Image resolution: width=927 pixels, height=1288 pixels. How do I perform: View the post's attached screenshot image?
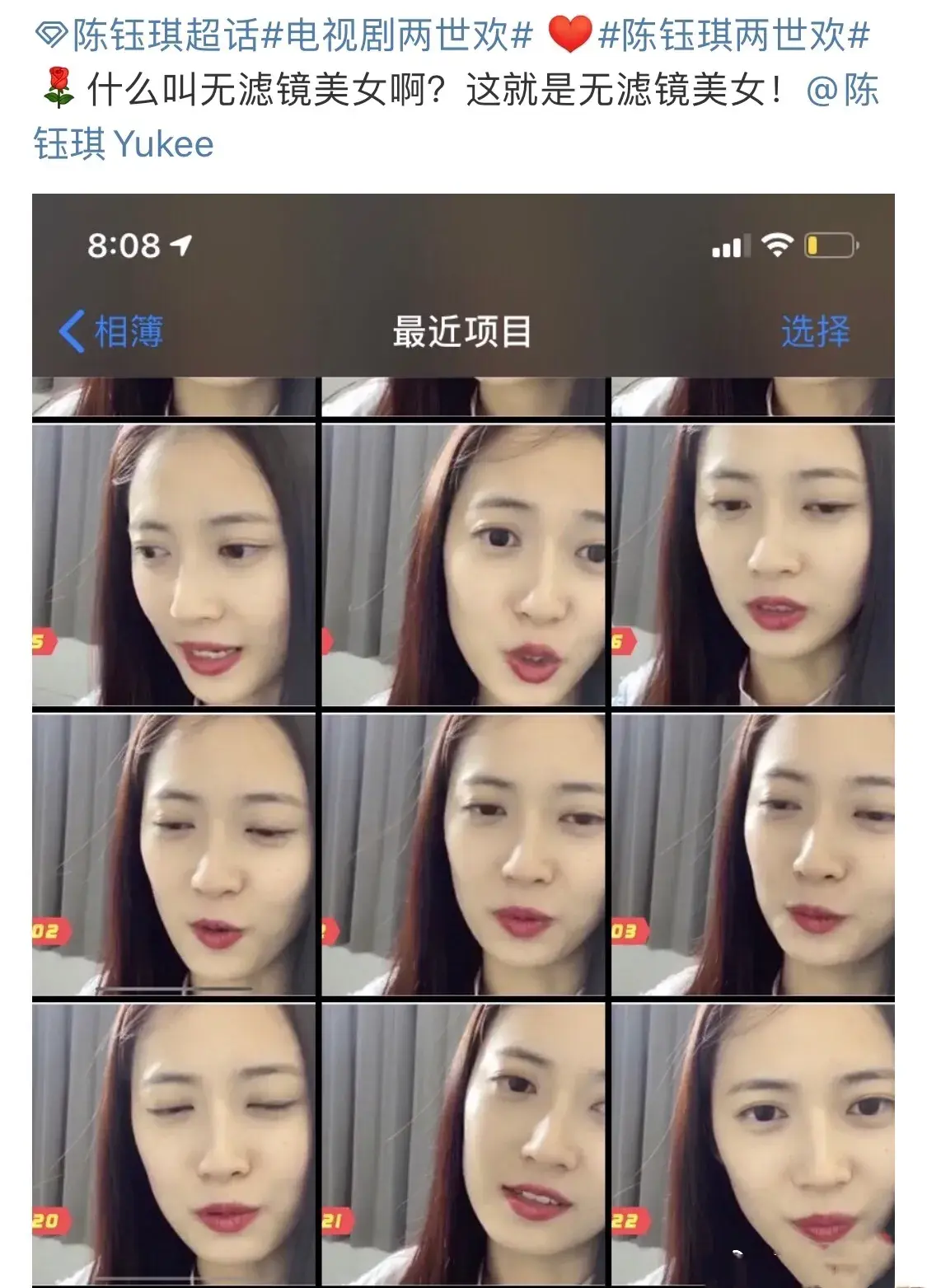pos(463,742)
